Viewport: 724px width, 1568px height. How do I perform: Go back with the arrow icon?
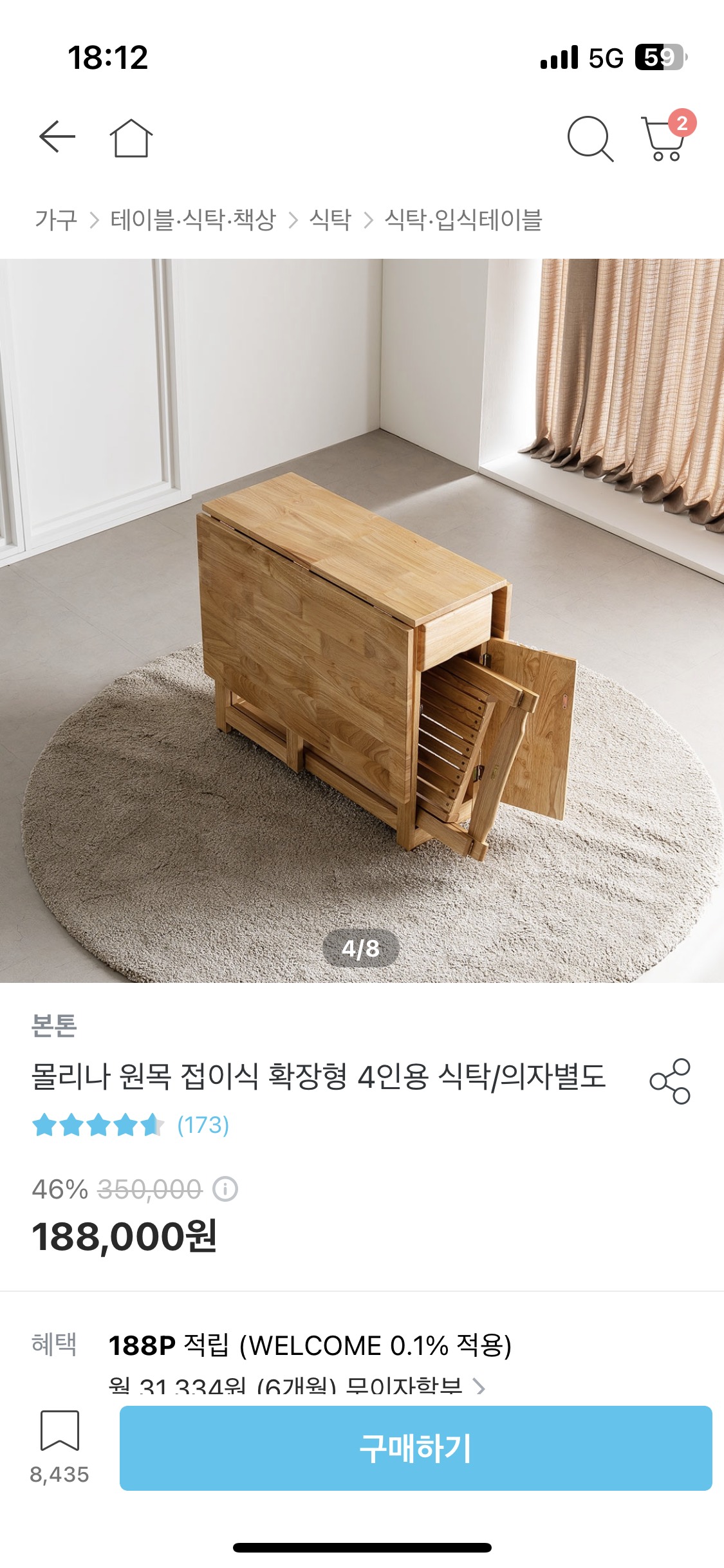coord(57,137)
